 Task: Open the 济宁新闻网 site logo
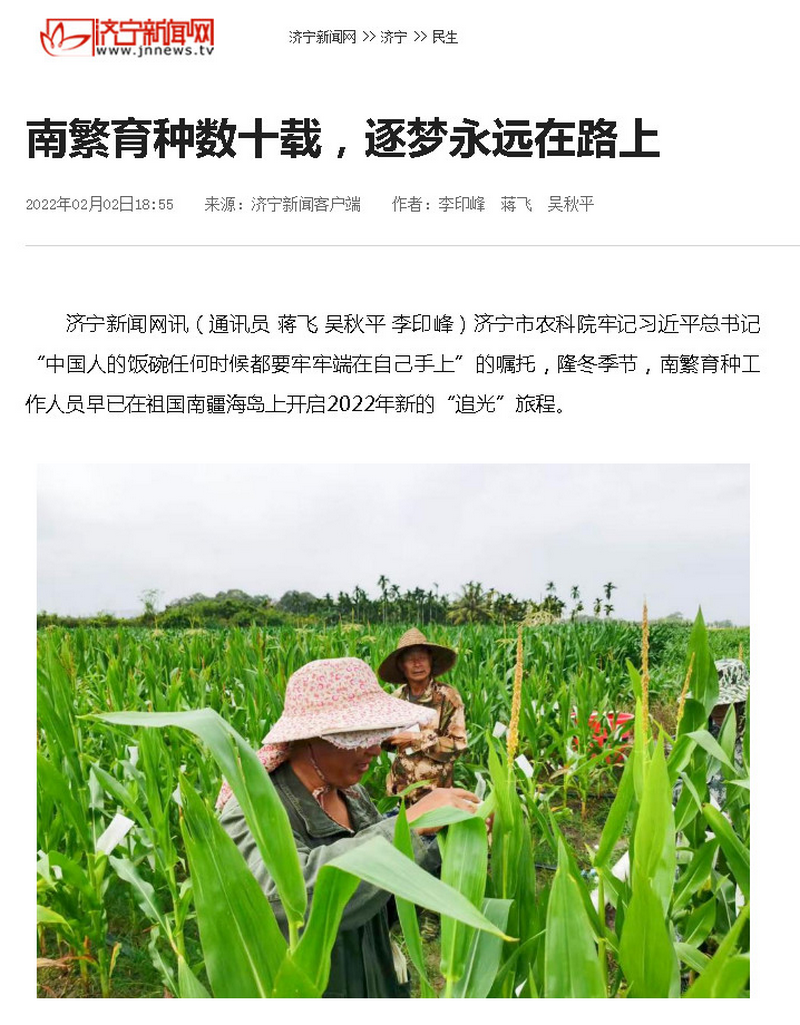(x=127, y=37)
